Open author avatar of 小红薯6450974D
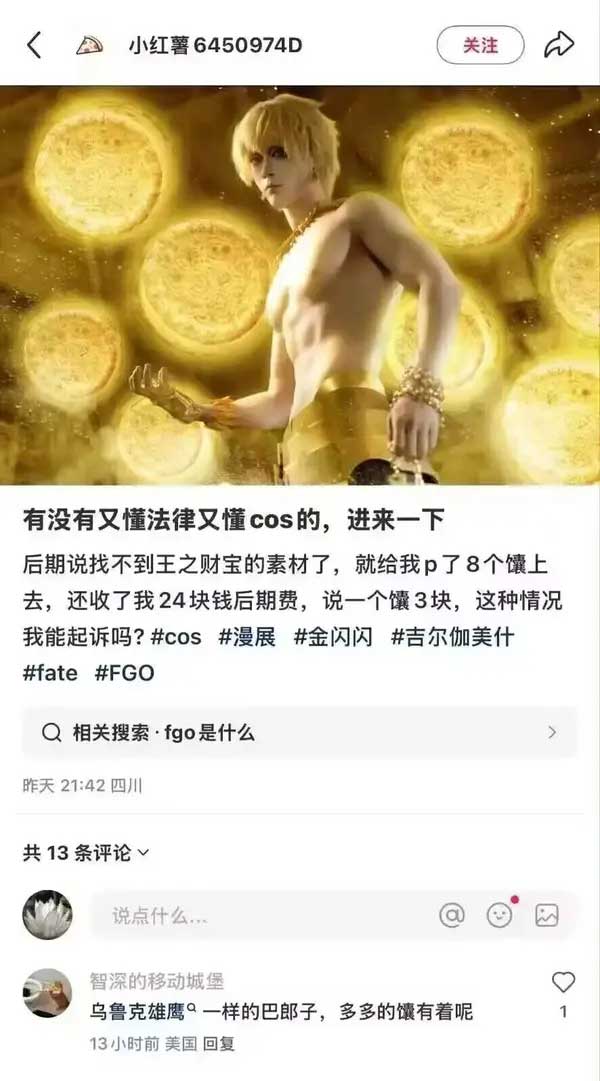This screenshot has width=600, height=1081. [x=90, y=45]
